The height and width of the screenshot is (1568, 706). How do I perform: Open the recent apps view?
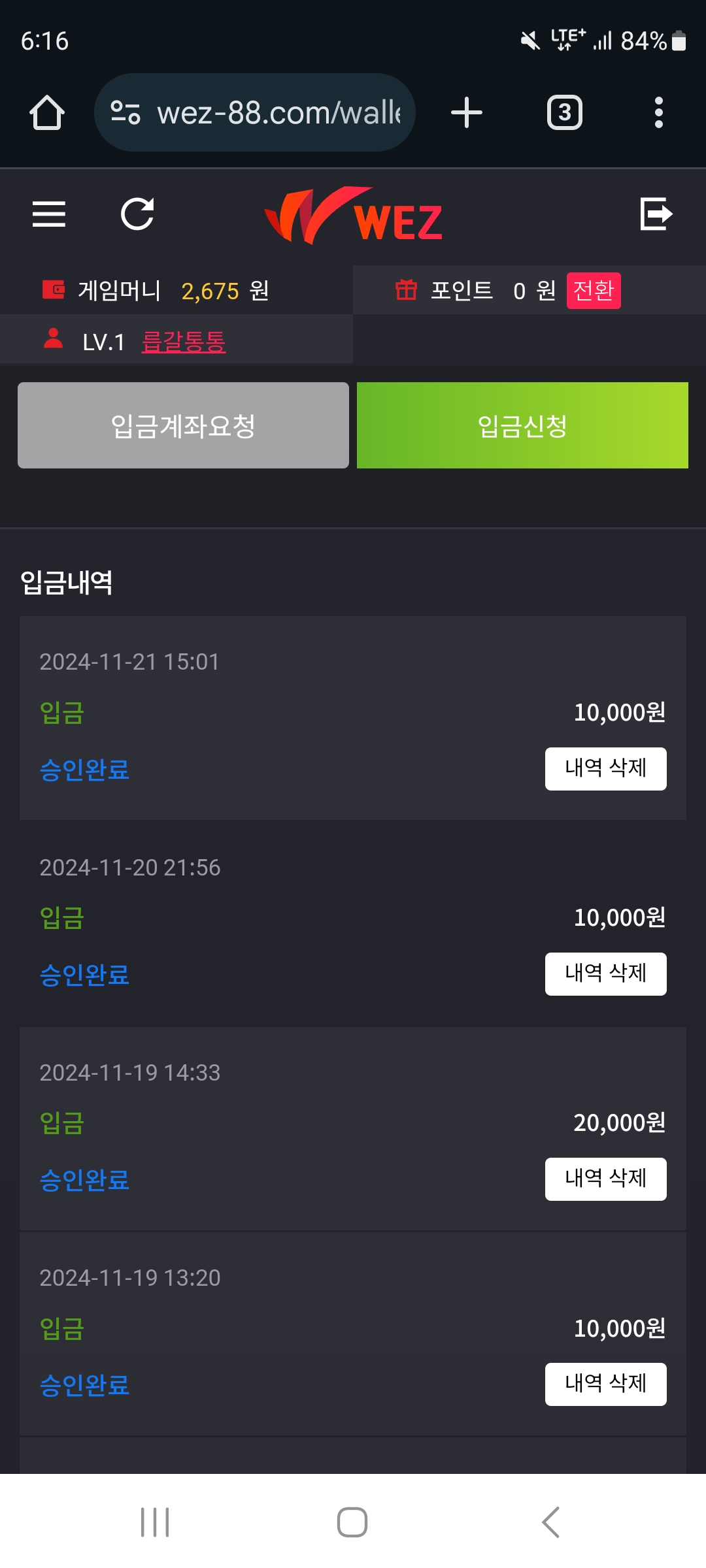click(x=155, y=1522)
